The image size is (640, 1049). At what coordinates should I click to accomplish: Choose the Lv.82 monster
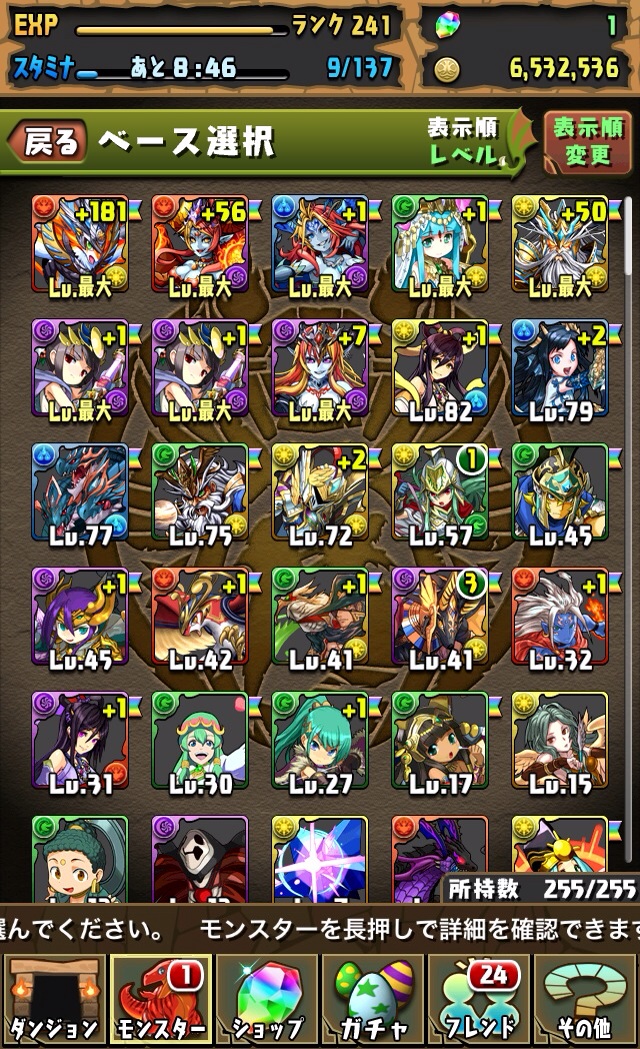(x=440, y=369)
